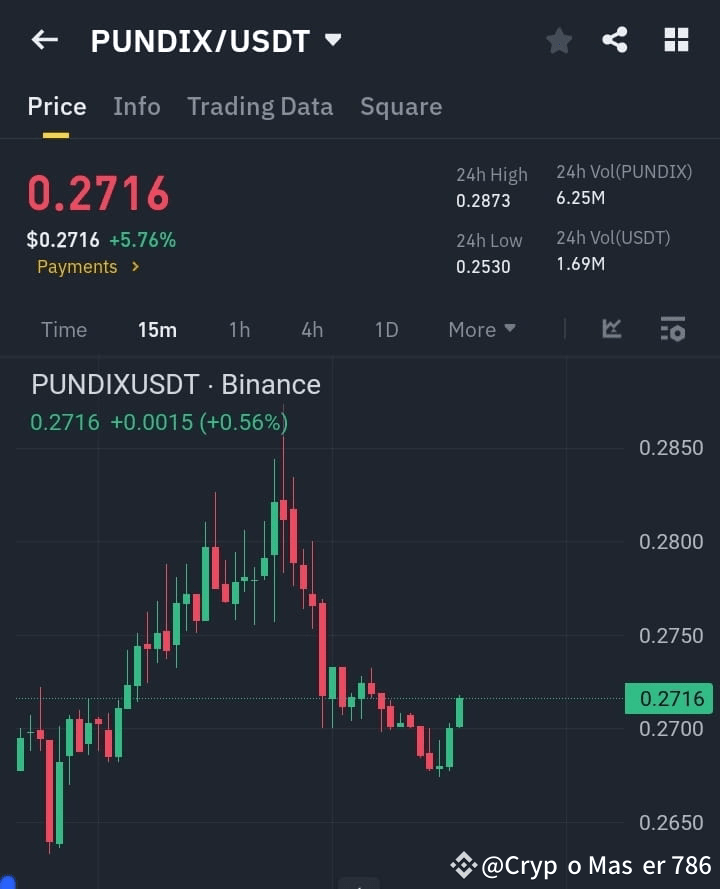Tap the @Crypto Master 786 watermark icon
This screenshot has height=889, width=720.
point(463,864)
